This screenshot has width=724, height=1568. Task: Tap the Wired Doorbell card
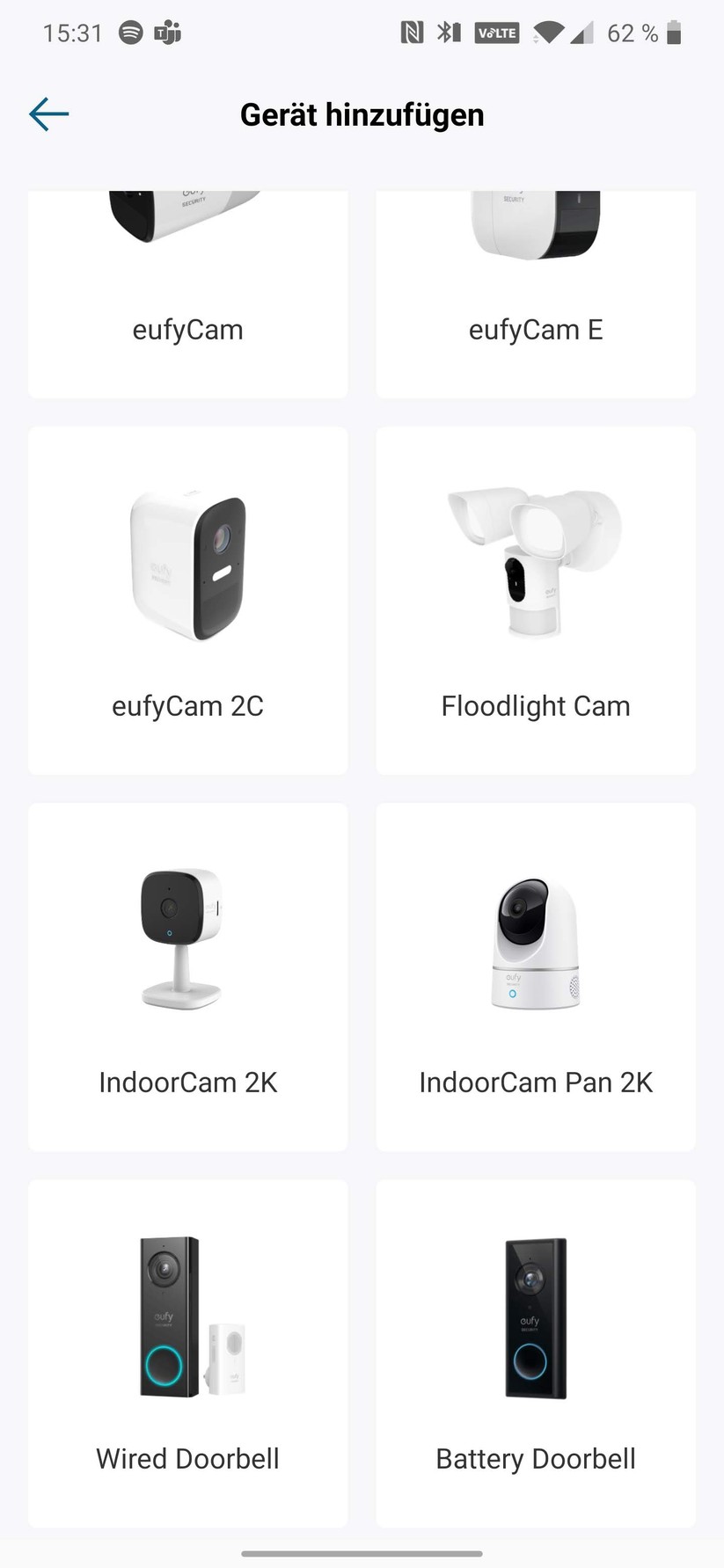[187, 1353]
